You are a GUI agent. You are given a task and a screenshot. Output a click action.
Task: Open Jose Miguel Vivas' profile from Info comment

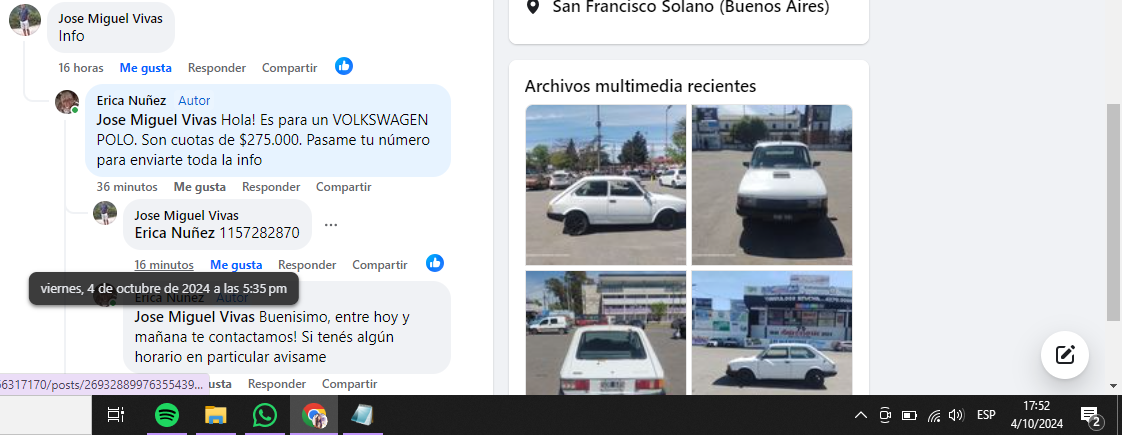tap(110, 18)
